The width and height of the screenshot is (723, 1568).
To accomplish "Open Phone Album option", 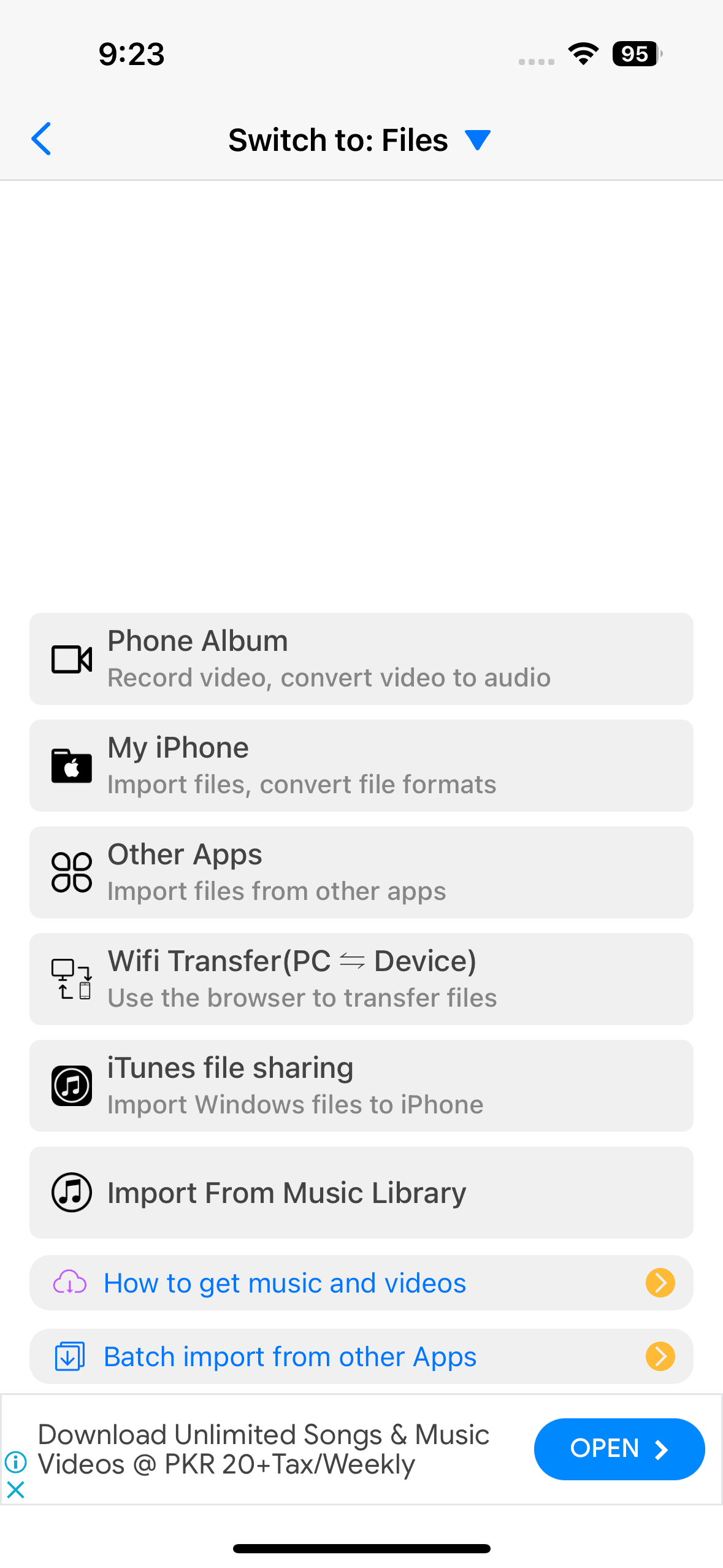I will 361,658.
